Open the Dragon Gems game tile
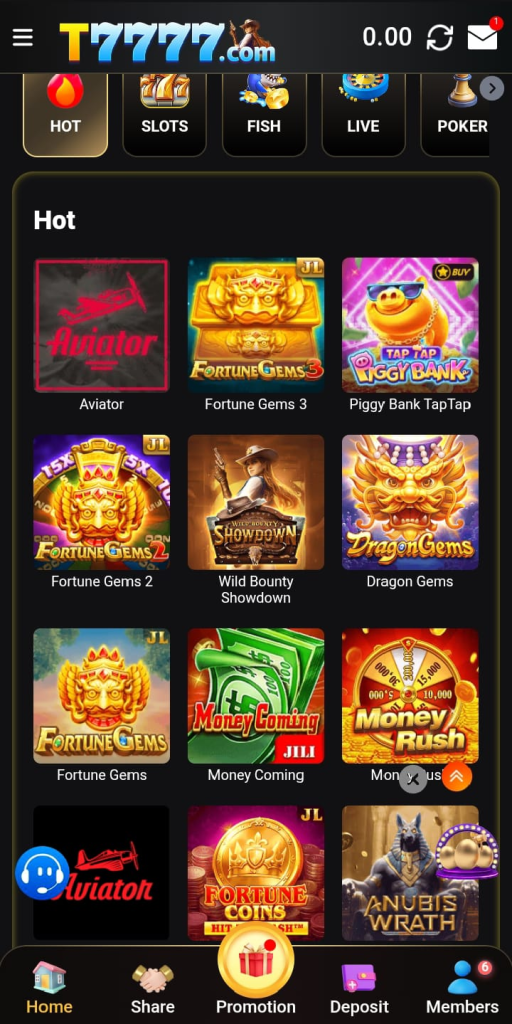Viewport: 512px width, 1024px height. tap(410, 511)
